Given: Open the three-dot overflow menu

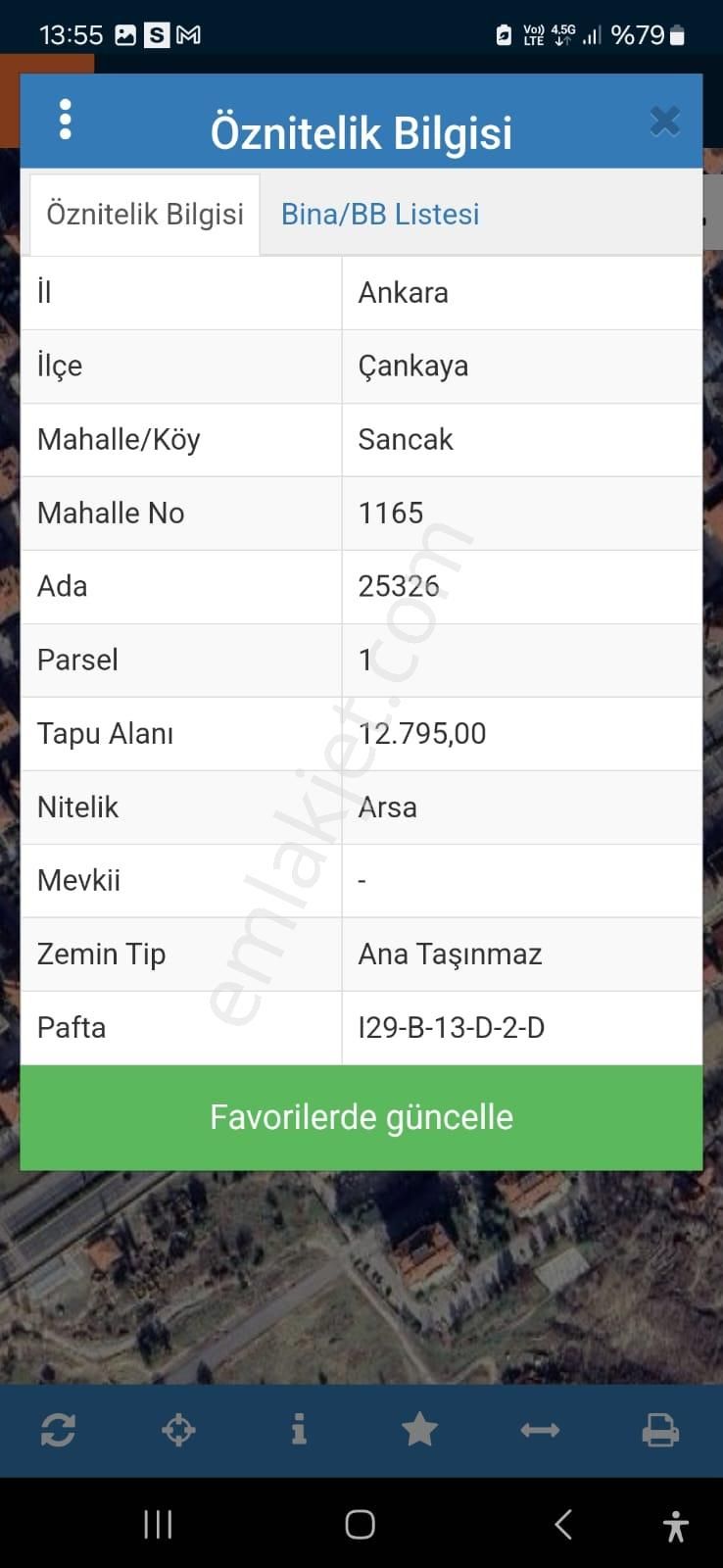Looking at the screenshot, I should tap(66, 120).
